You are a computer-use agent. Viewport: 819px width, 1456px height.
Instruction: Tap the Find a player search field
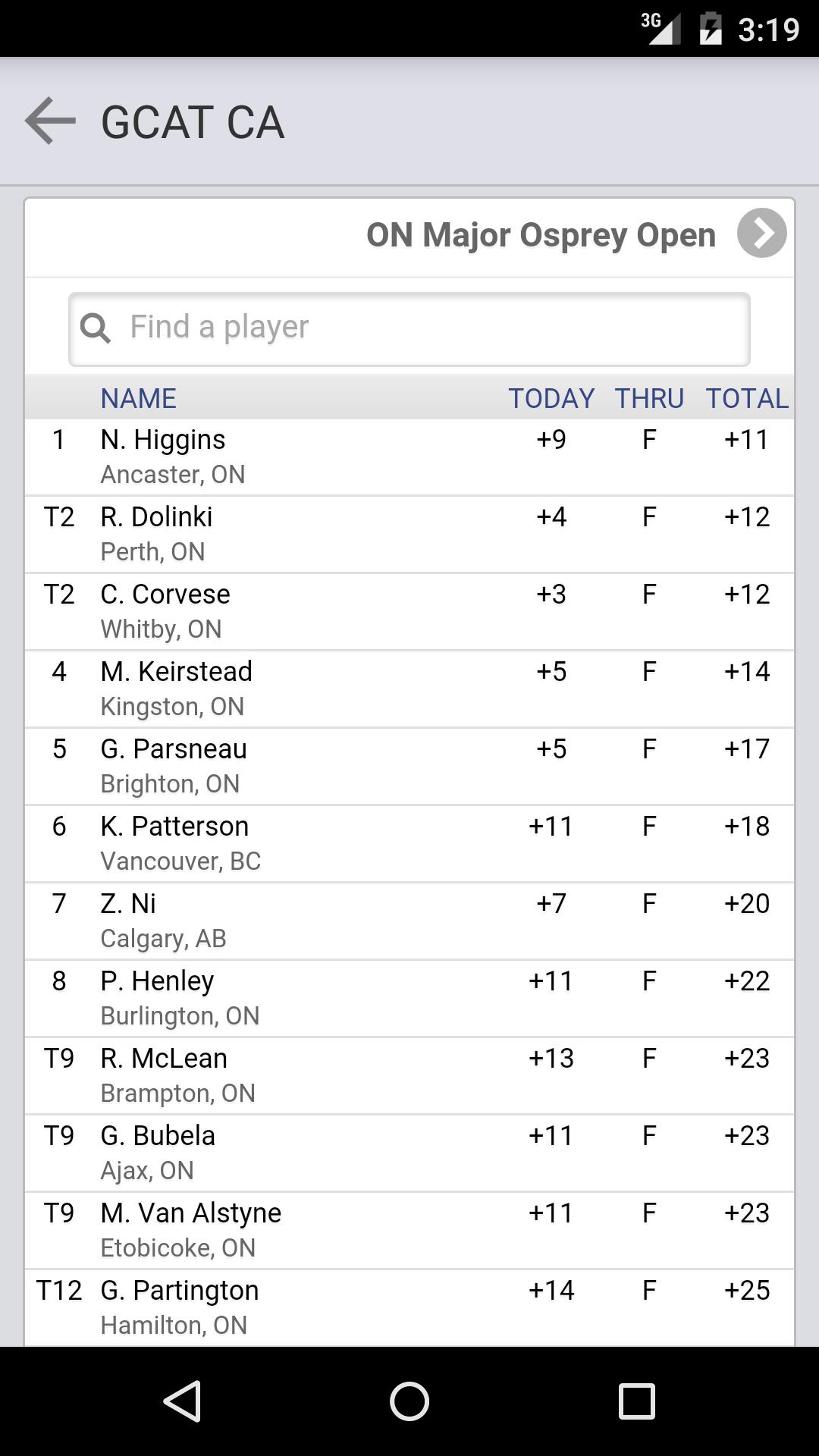coord(409,329)
